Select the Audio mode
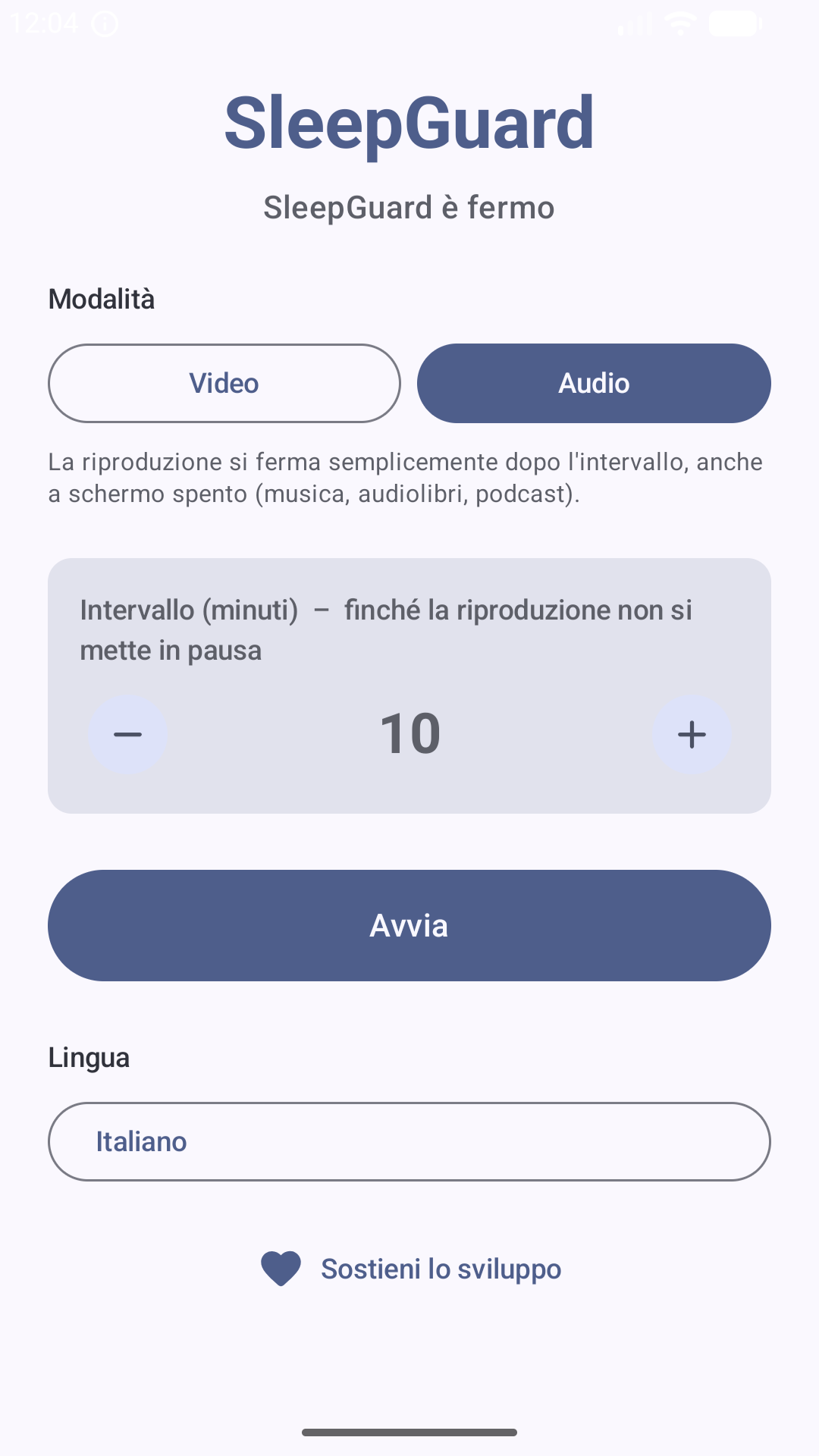Viewport: 819px width, 1456px height. [594, 383]
